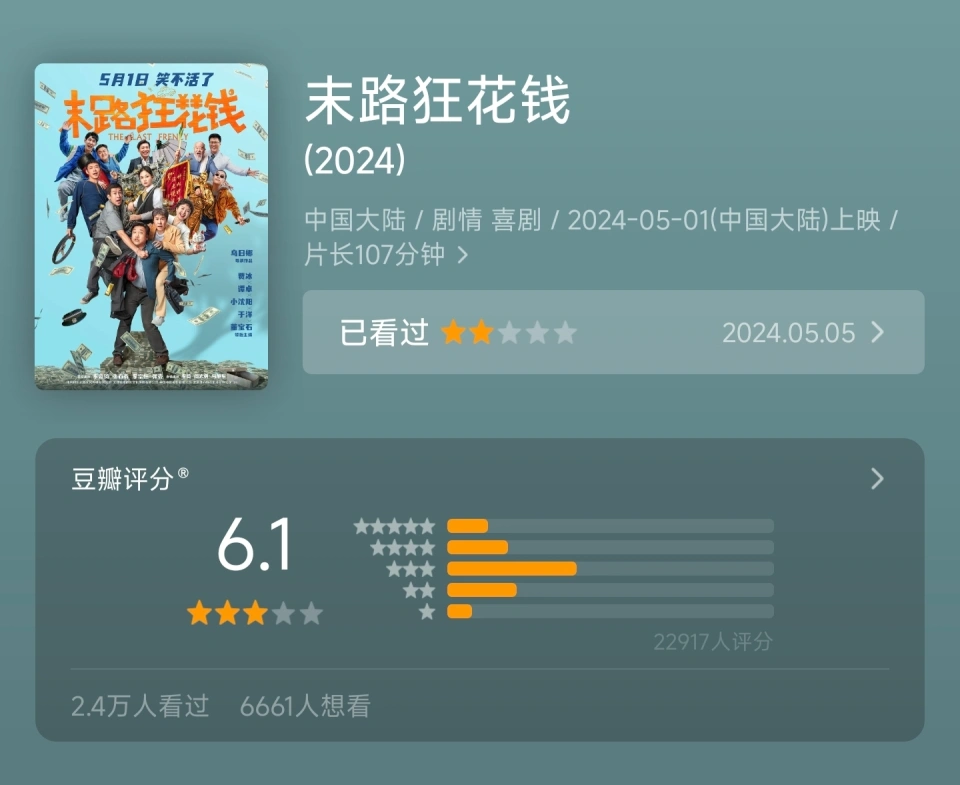
Task: Open my 已看过 two-star rating
Action: click(x=612, y=333)
